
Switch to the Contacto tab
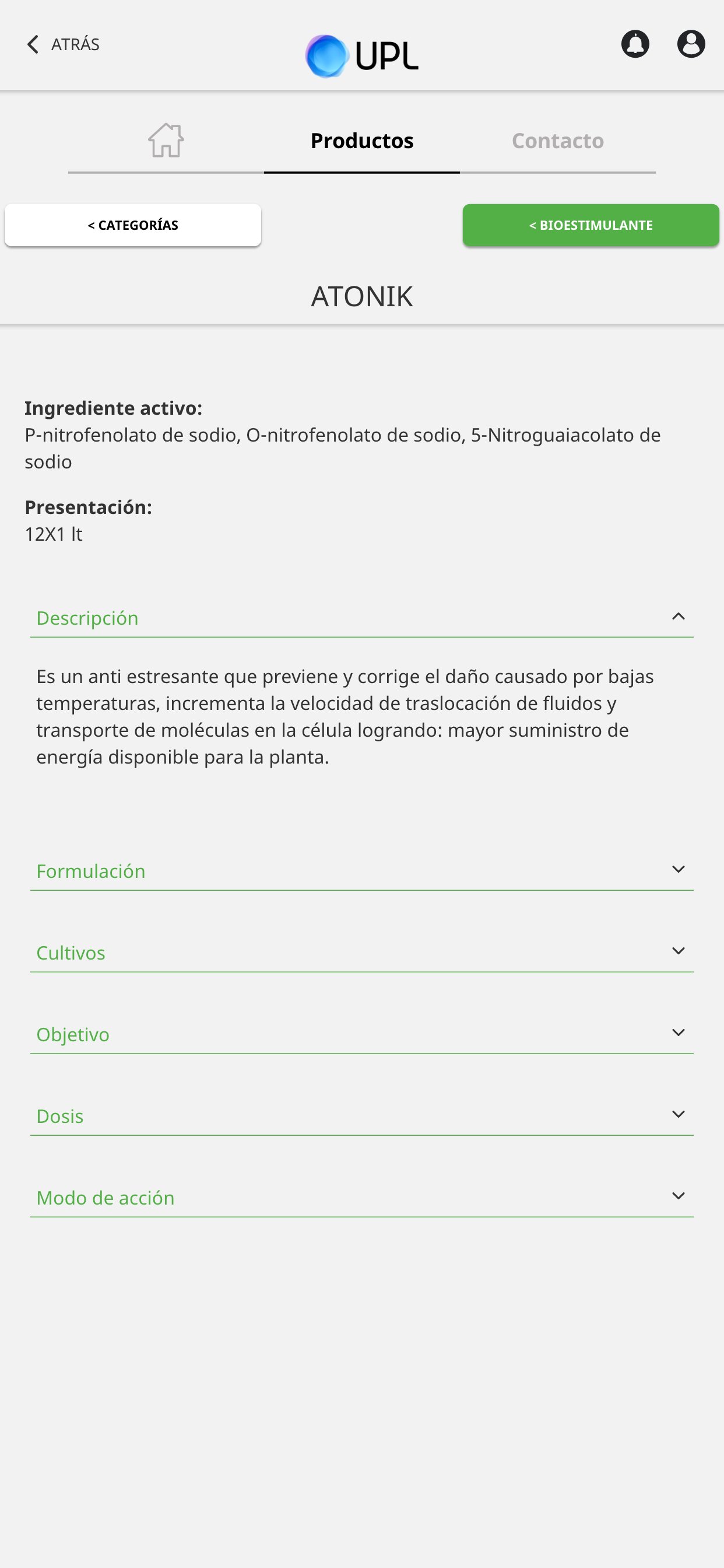click(558, 140)
